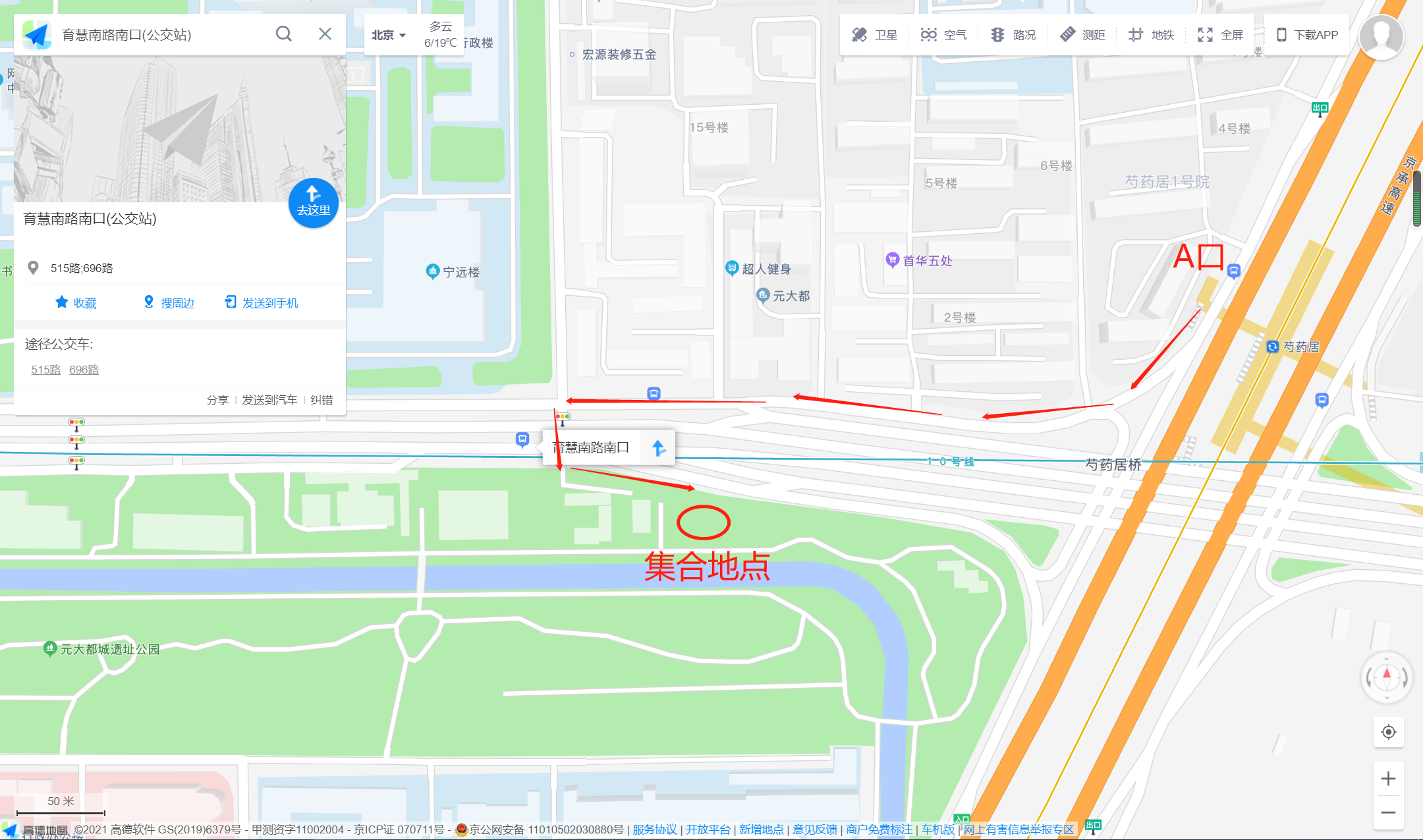Report an error via 纠错
1423x840 pixels.
321,400
